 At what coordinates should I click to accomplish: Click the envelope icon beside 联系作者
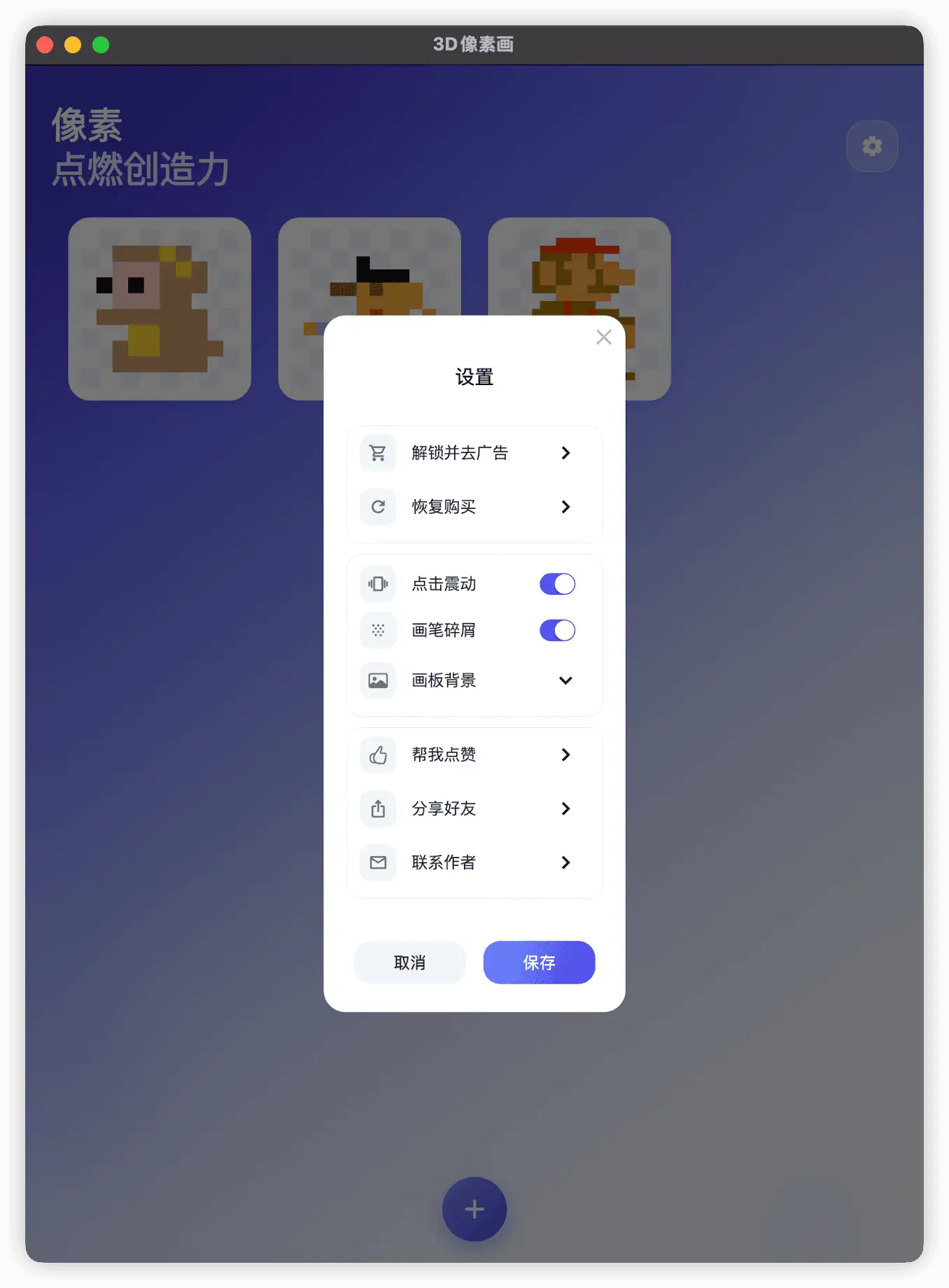(377, 862)
